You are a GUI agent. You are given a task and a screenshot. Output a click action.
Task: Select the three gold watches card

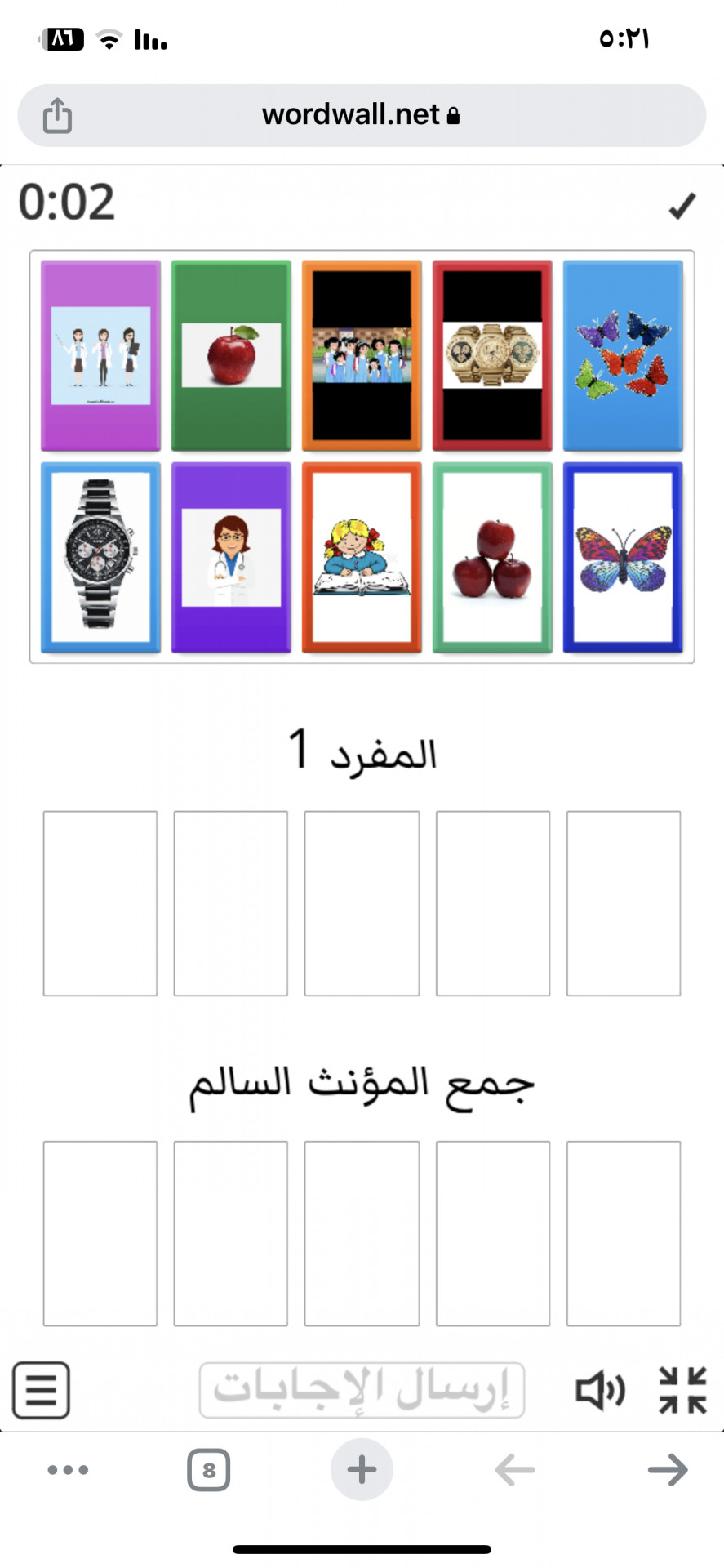click(492, 355)
